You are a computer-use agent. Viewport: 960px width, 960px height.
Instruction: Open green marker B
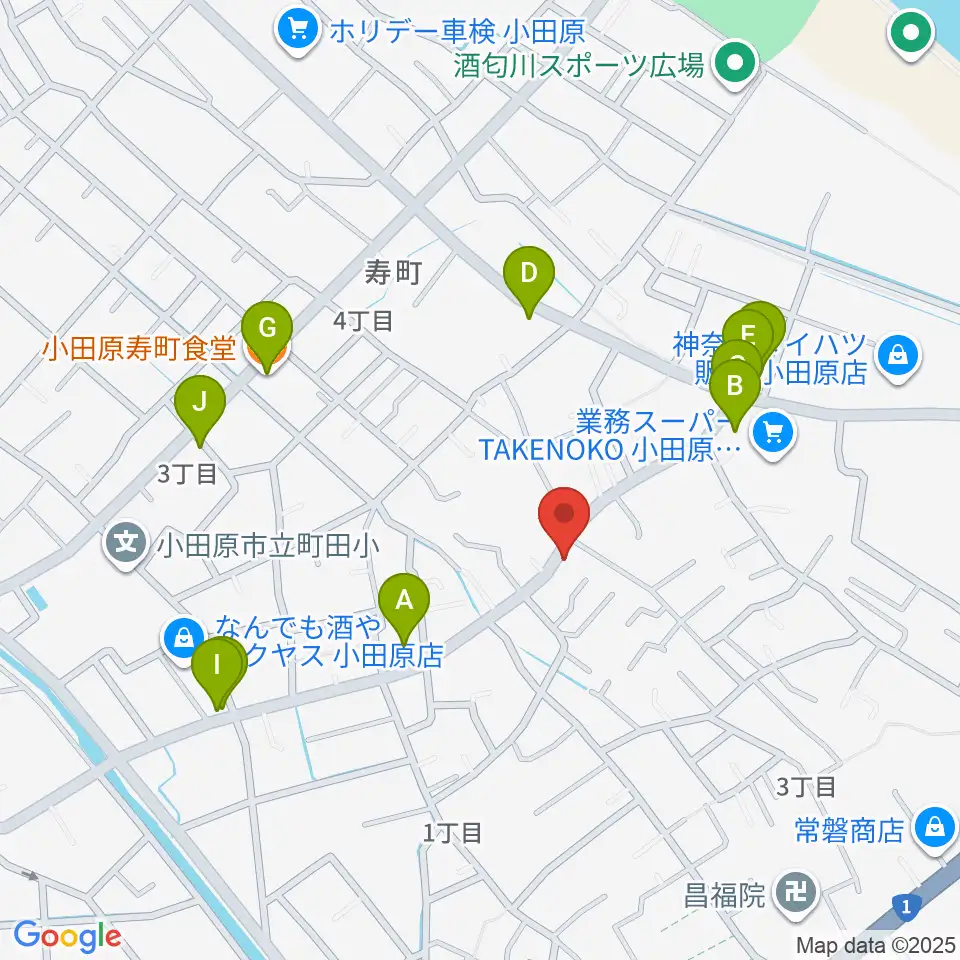(735, 394)
